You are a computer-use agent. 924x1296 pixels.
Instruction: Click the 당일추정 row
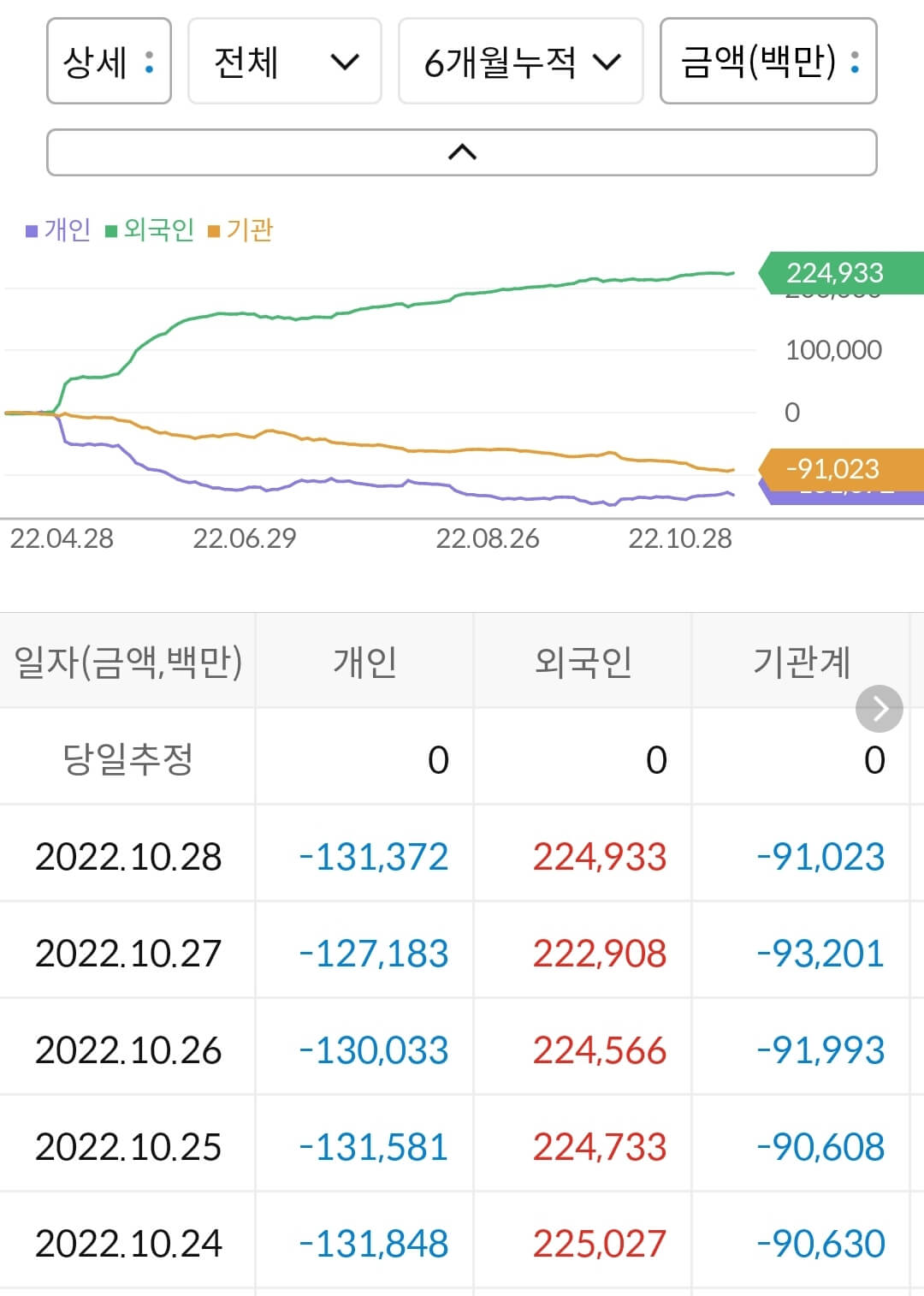(128, 758)
